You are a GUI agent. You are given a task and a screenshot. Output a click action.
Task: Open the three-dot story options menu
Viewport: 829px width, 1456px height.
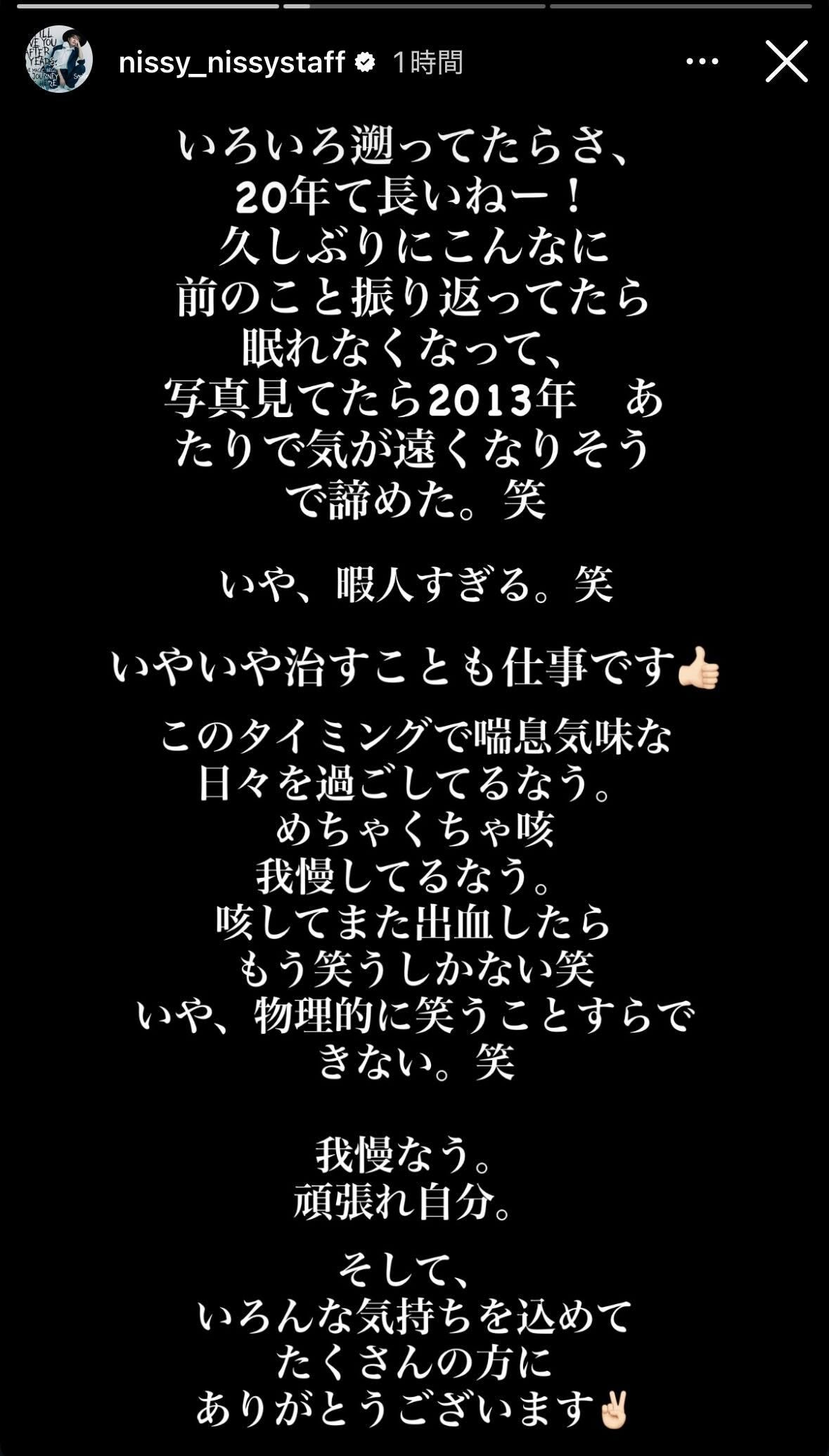702,62
